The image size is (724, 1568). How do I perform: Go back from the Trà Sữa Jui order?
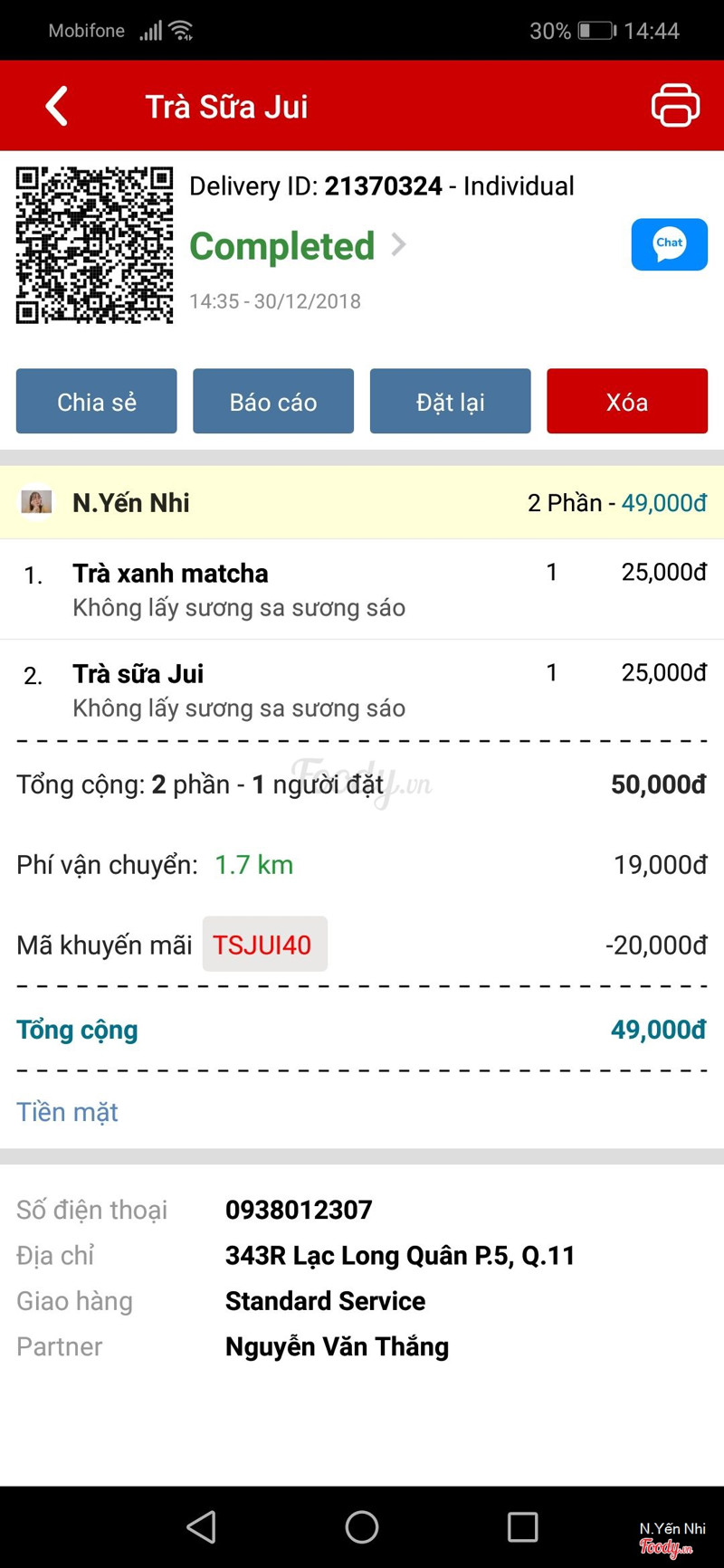[x=57, y=106]
